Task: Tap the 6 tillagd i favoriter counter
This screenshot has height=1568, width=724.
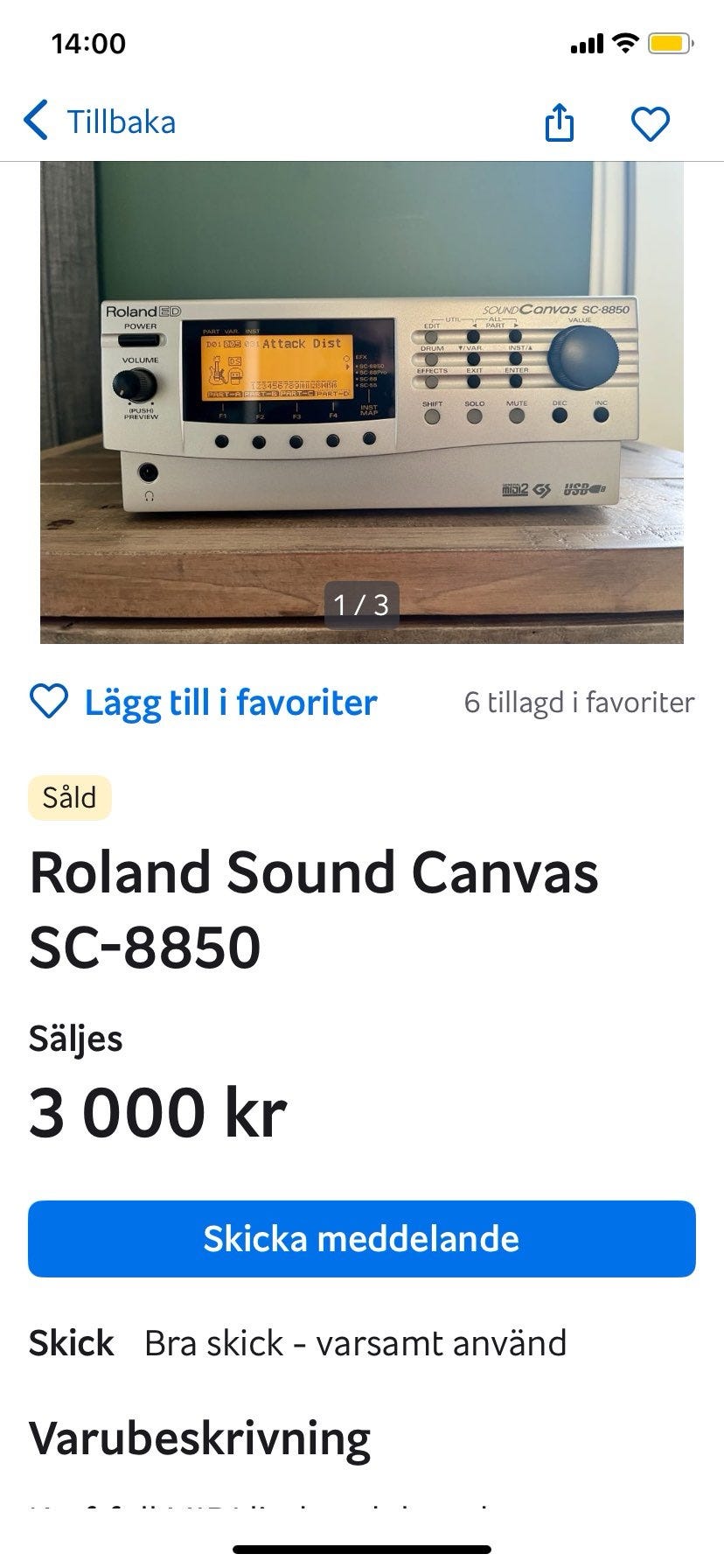Action: click(x=579, y=701)
